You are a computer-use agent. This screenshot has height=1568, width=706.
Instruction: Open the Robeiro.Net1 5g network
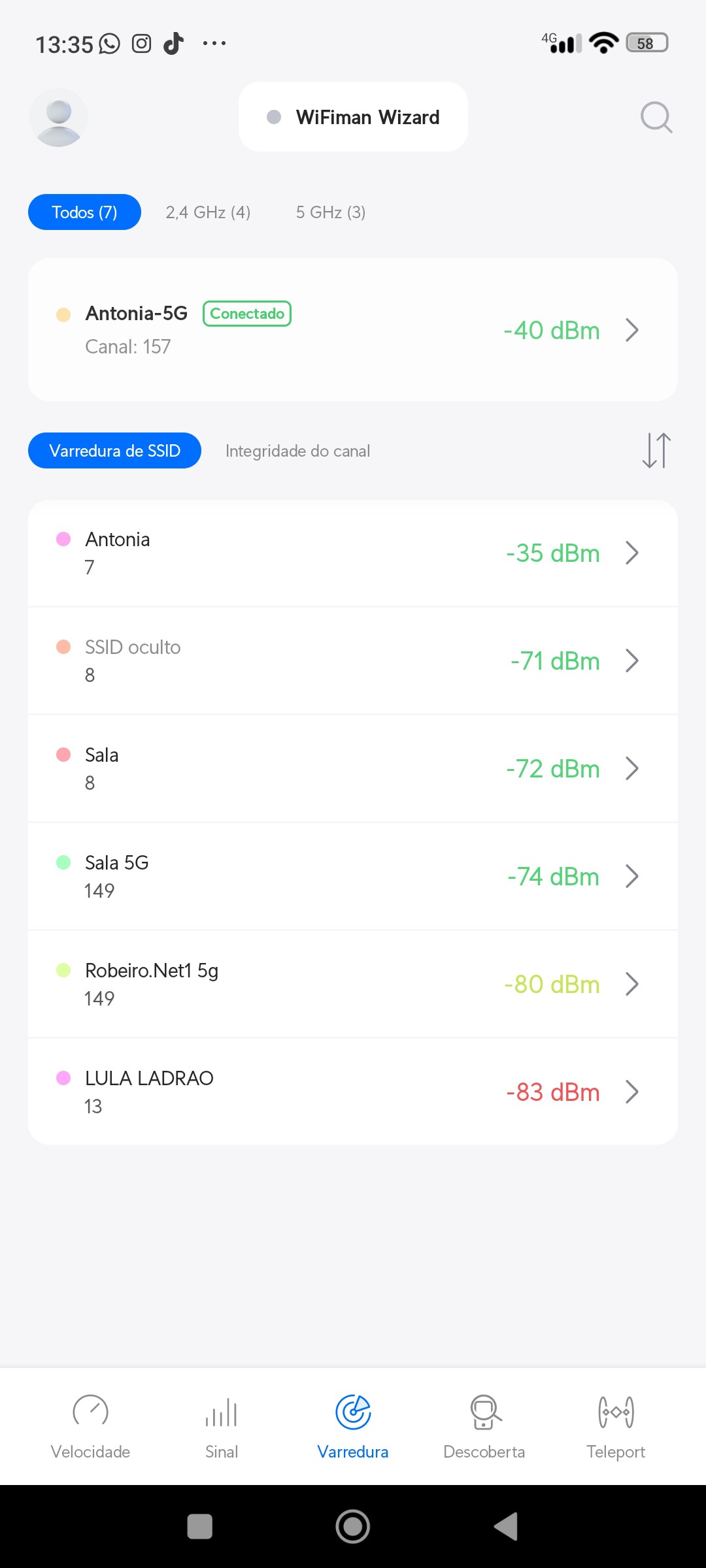coord(353,985)
